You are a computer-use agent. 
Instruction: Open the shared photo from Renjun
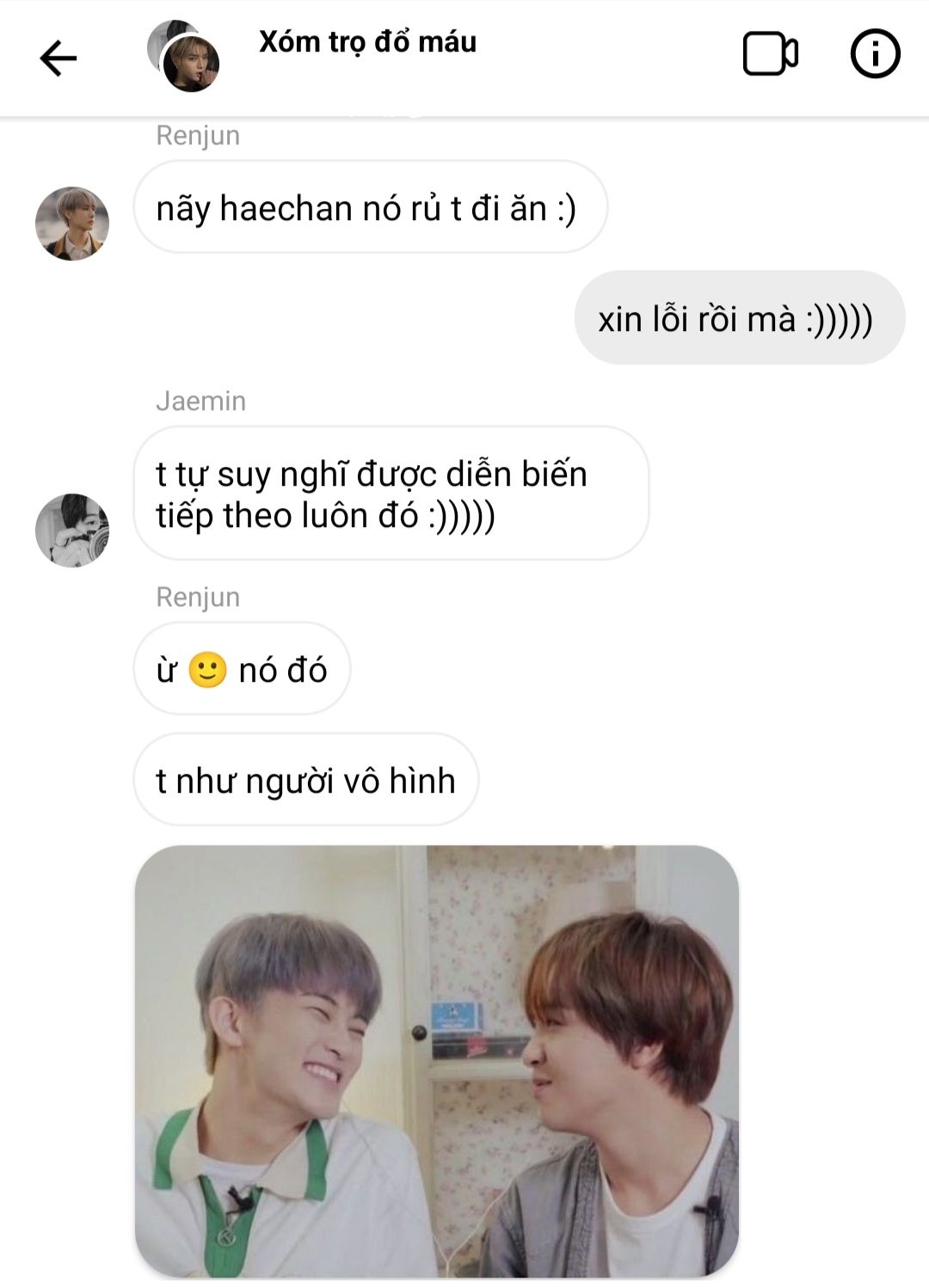pyautogui.click(x=436, y=1060)
